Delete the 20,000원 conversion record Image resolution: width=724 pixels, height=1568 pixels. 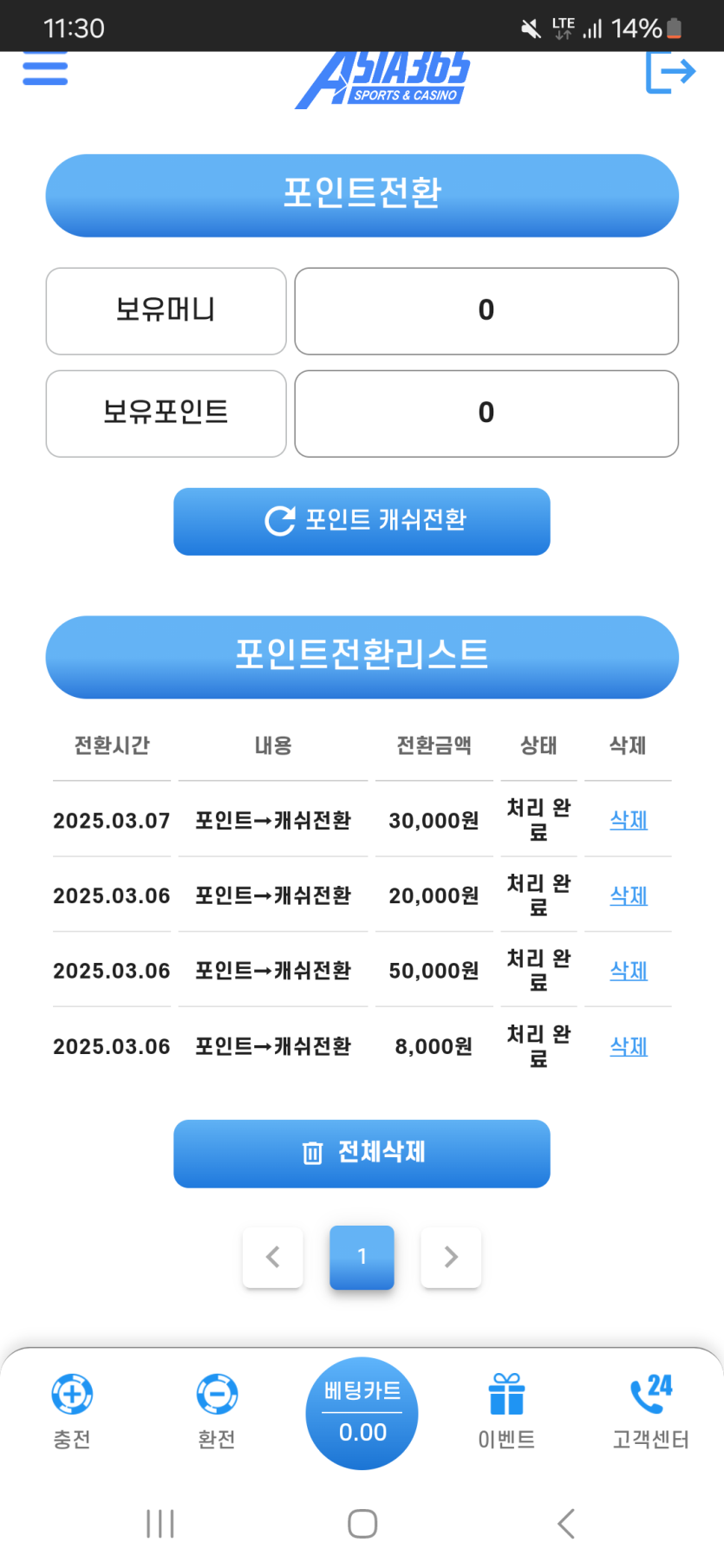coord(629,895)
